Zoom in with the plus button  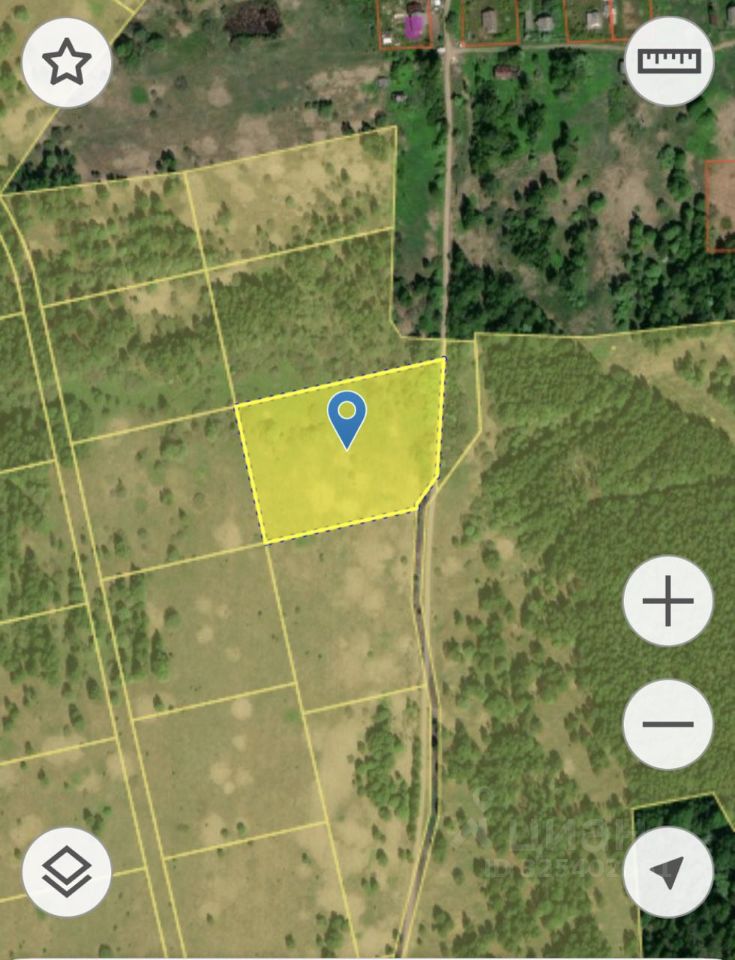[x=668, y=602]
